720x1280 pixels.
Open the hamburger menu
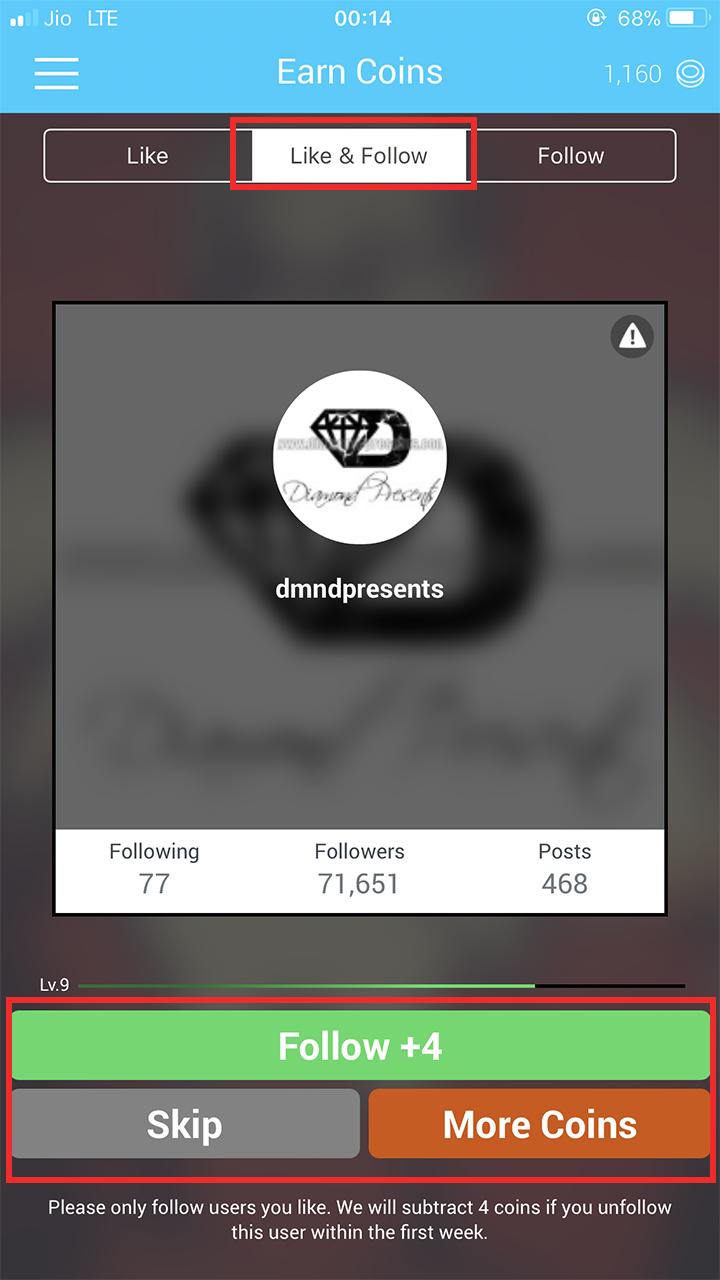[x=56, y=73]
